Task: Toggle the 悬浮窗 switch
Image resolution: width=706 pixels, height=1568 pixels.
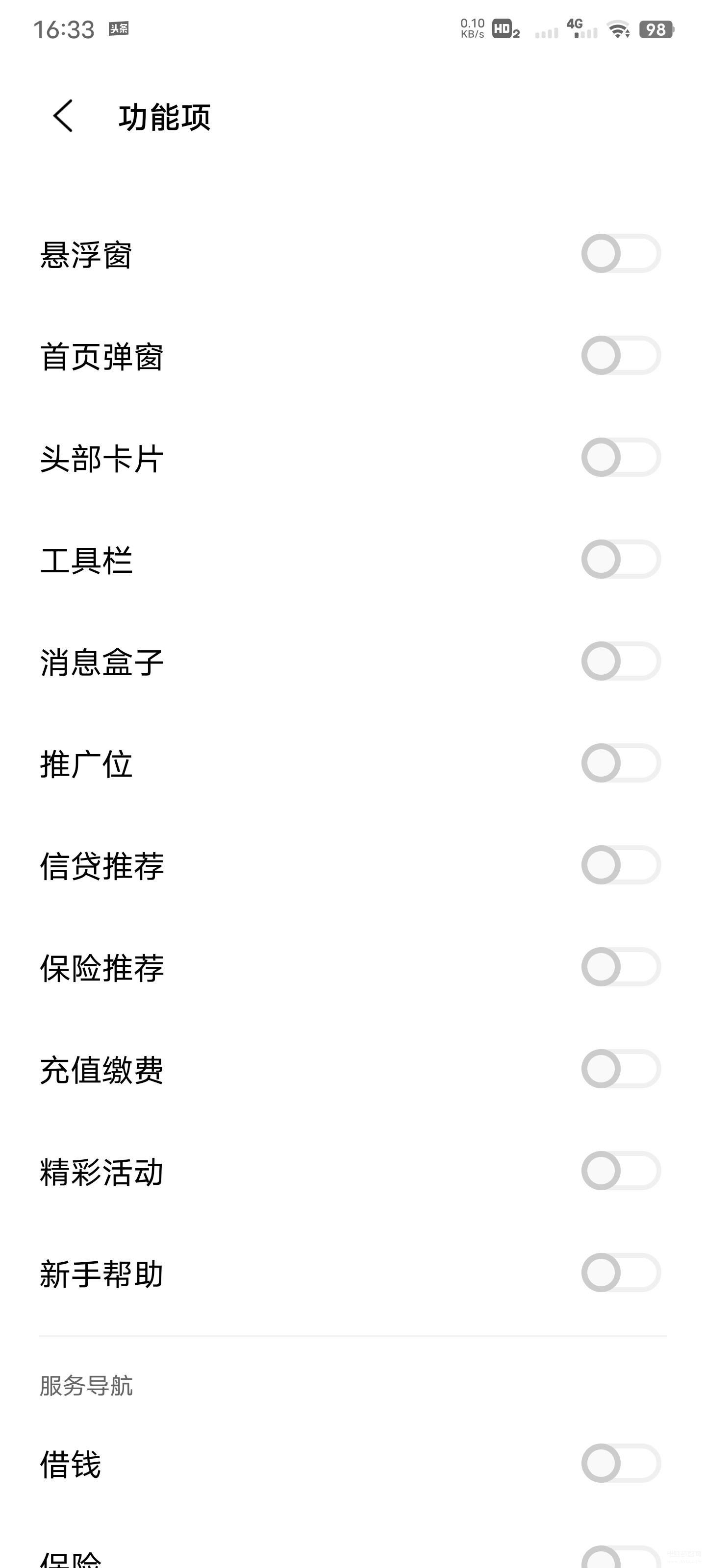Action: pos(621,253)
